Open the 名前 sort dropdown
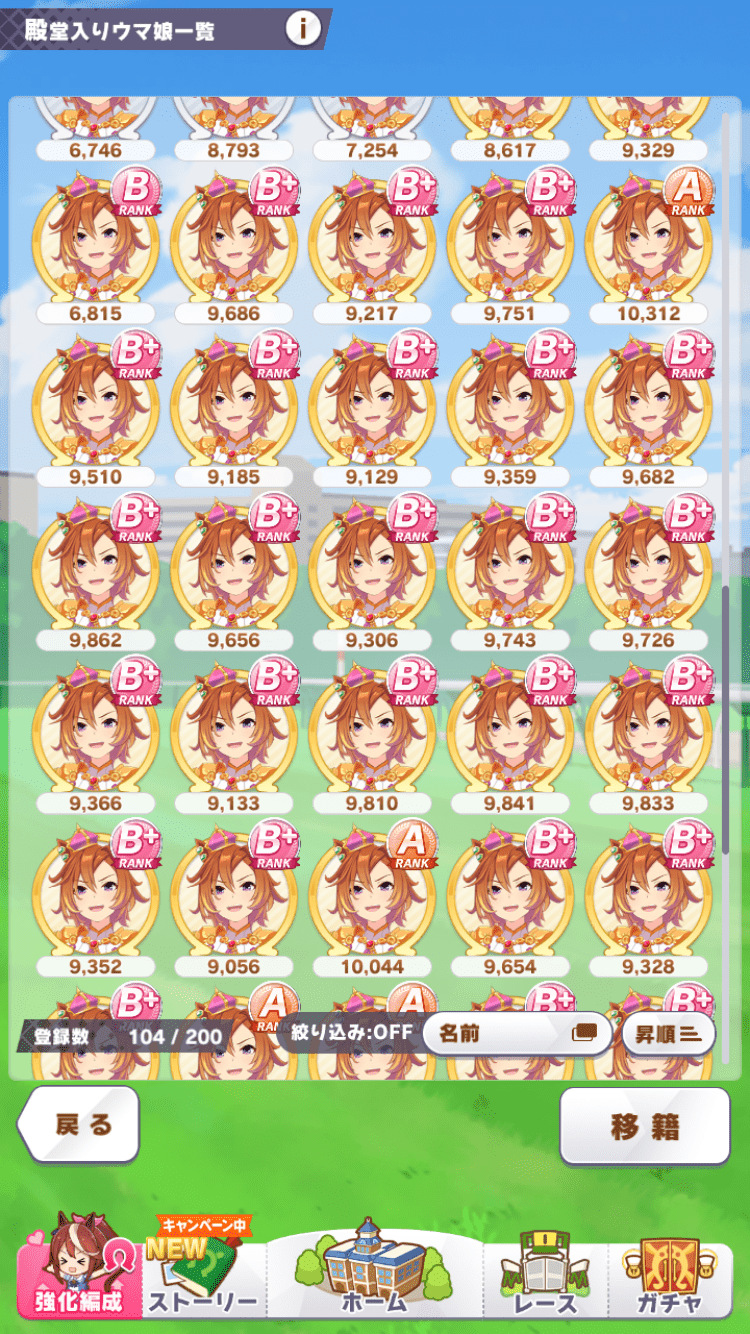750x1334 pixels. pos(517,1033)
